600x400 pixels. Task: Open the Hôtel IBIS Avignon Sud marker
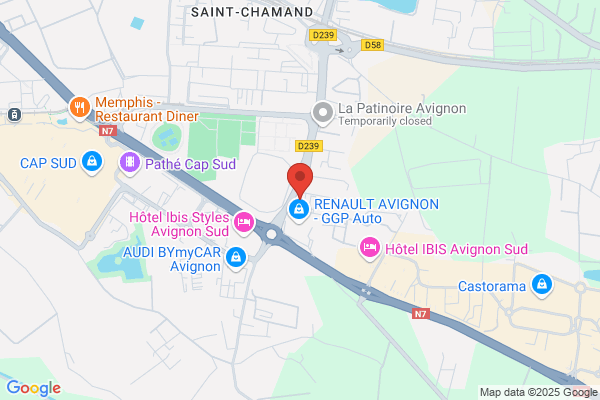click(370, 248)
